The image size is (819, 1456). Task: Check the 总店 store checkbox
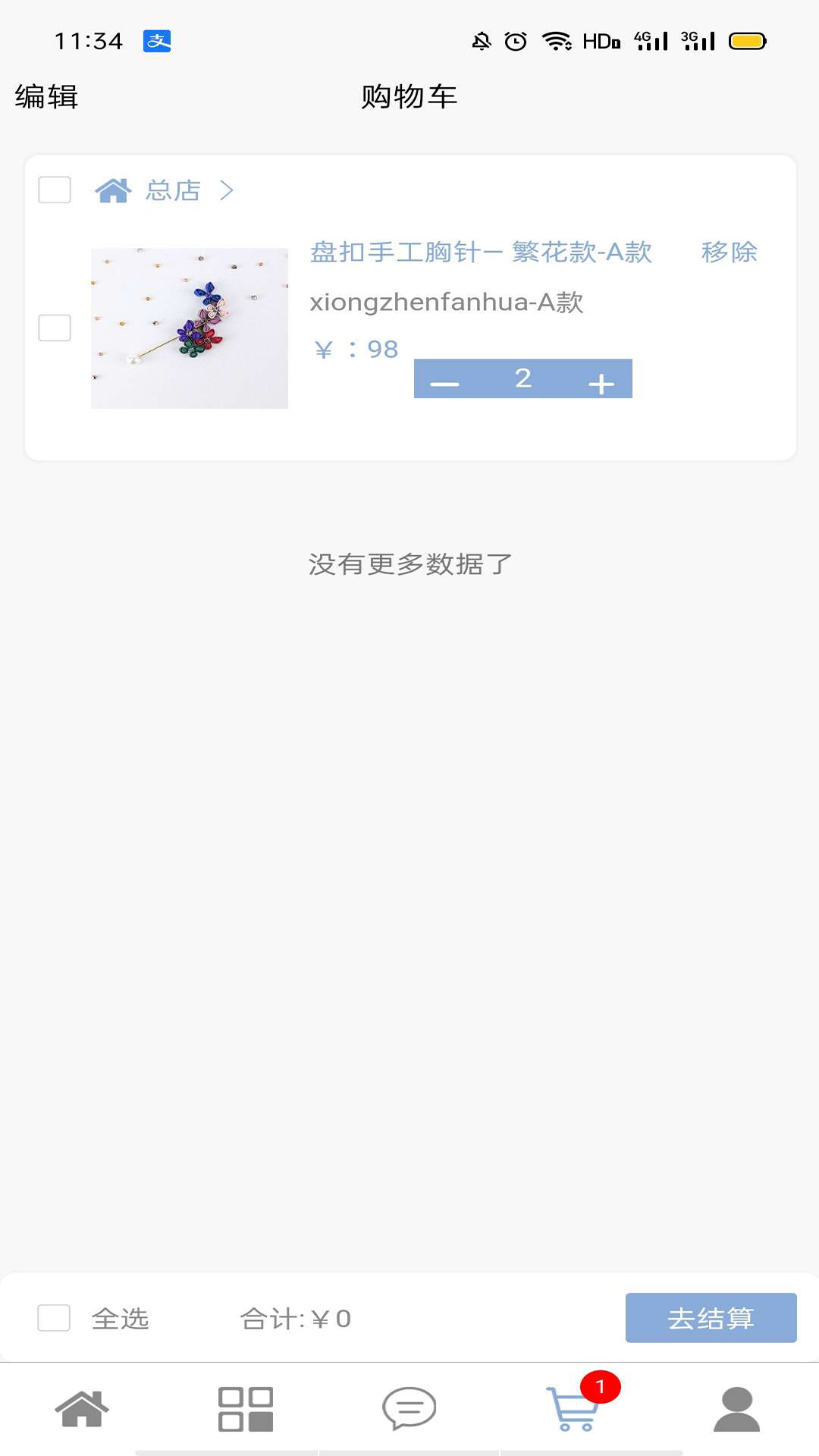click(x=55, y=190)
